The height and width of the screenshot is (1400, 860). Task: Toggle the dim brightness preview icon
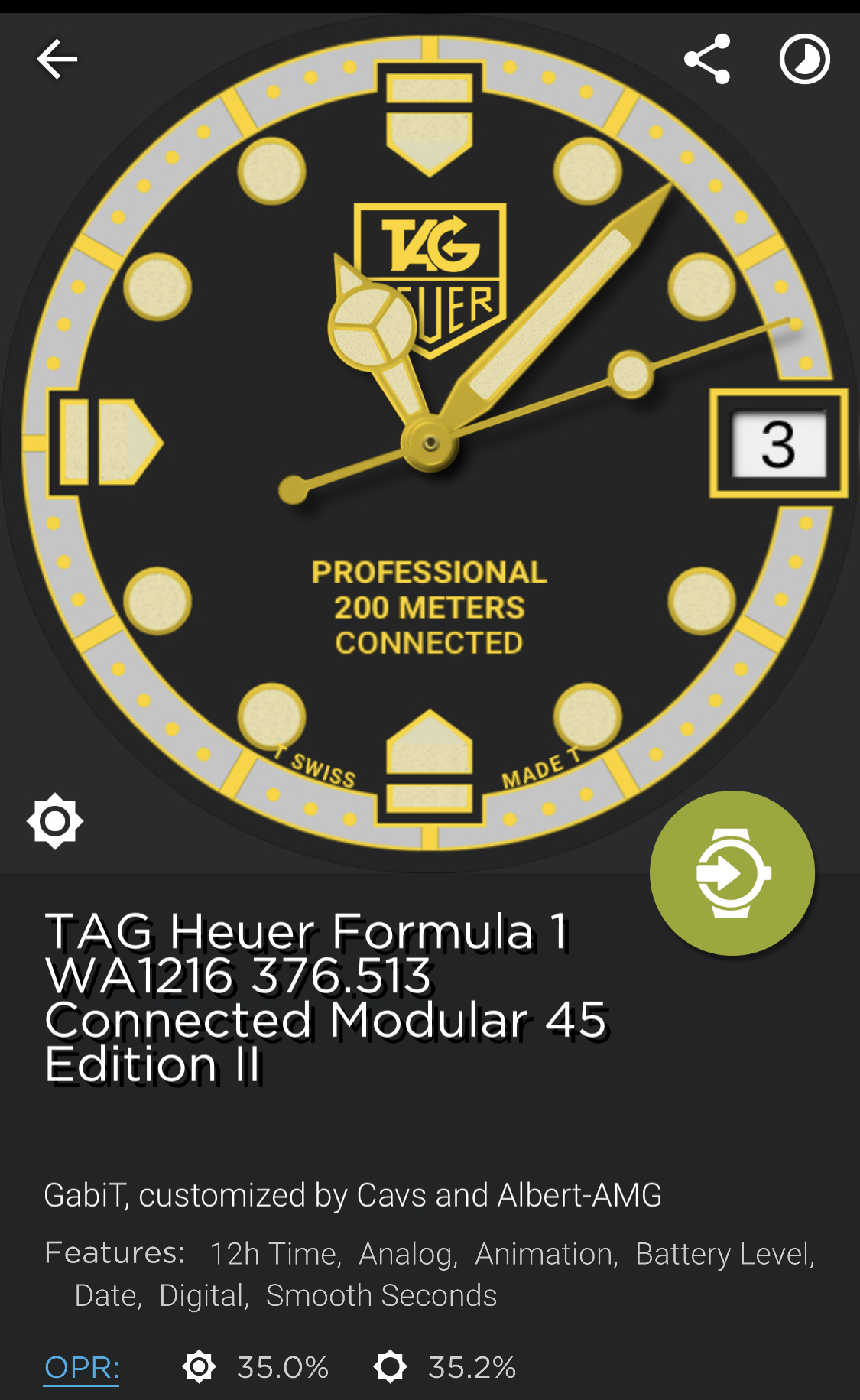pos(55,821)
